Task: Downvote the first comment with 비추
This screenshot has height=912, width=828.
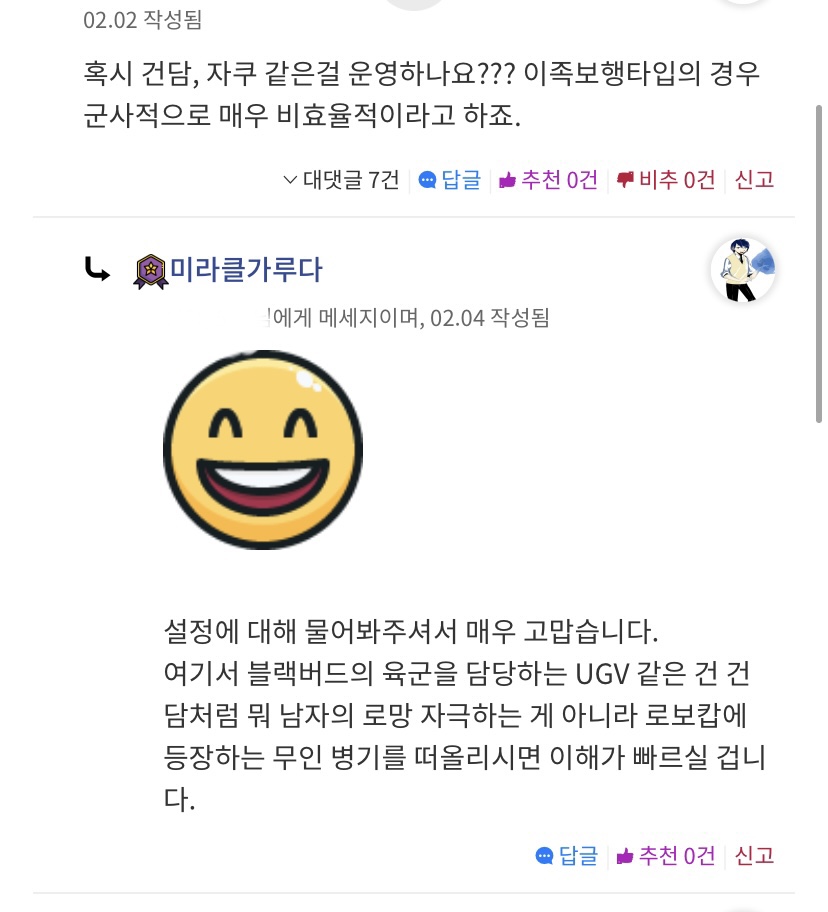Action: point(666,180)
